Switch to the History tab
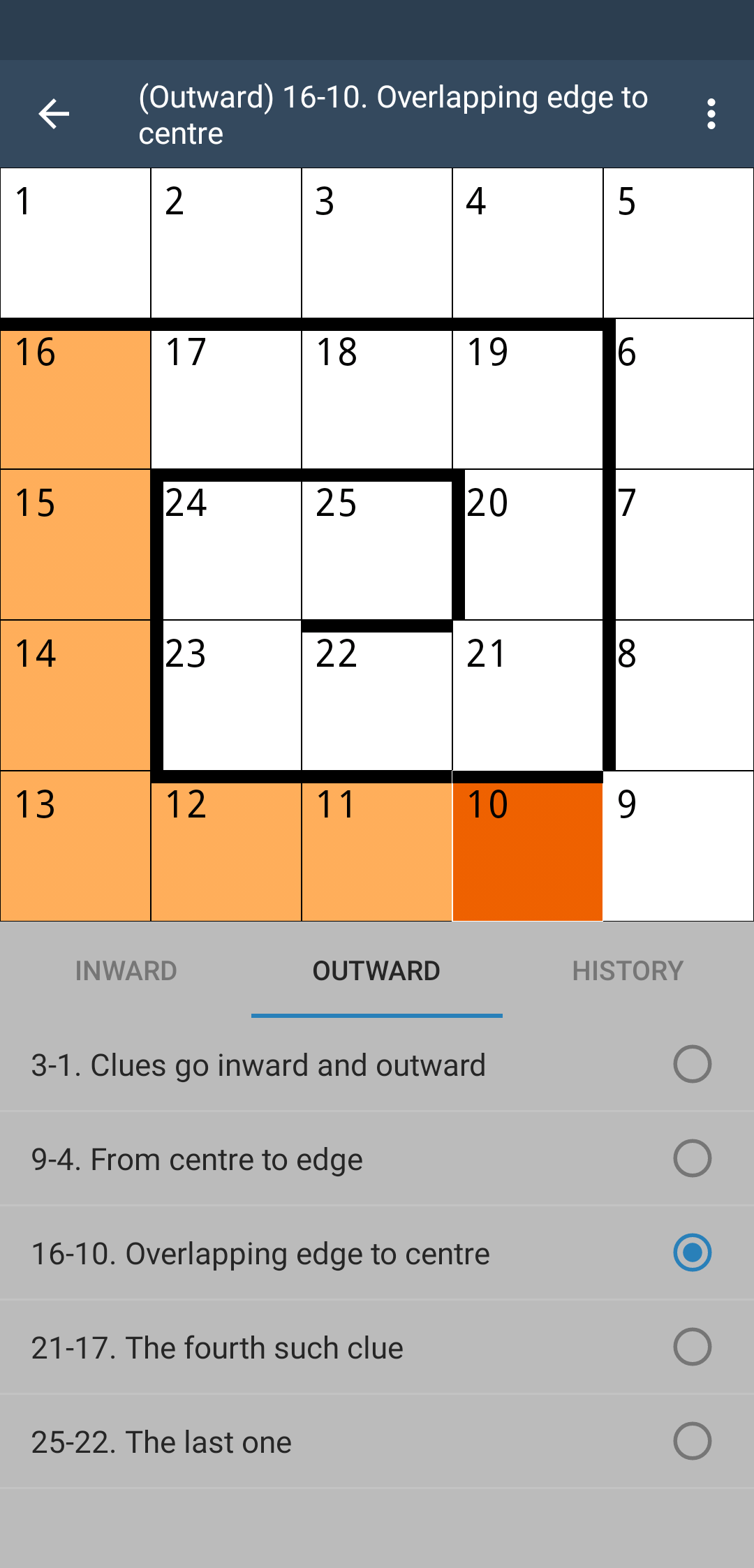The height and width of the screenshot is (1568, 754). pos(628,970)
